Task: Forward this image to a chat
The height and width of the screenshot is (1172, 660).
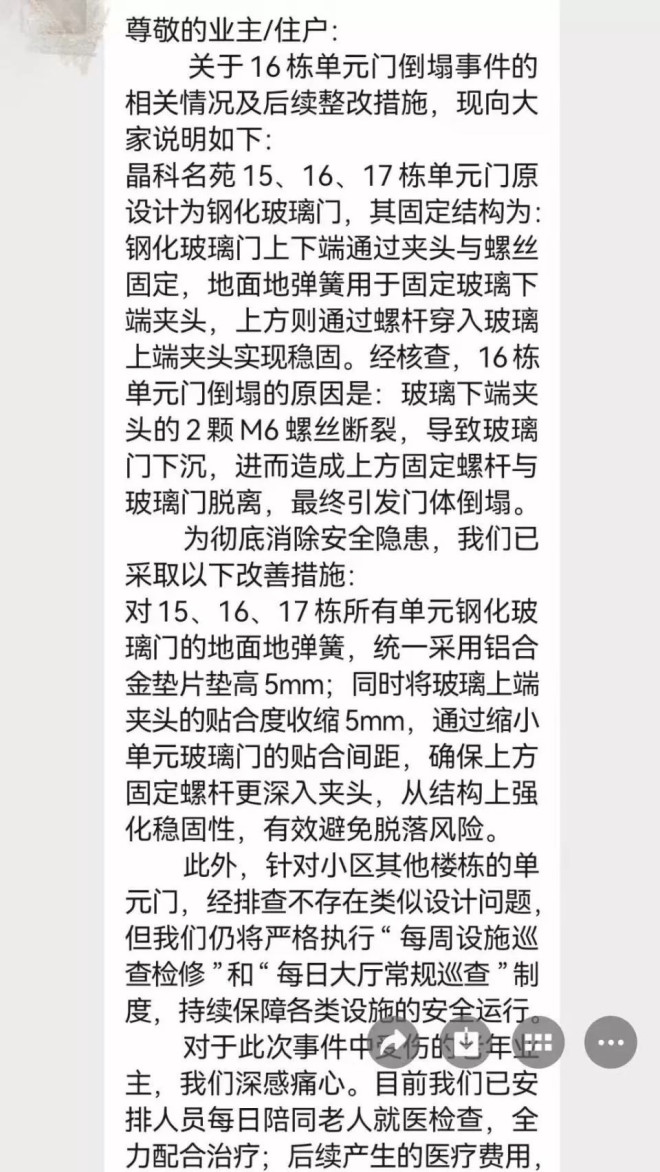Action: coord(394,1041)
